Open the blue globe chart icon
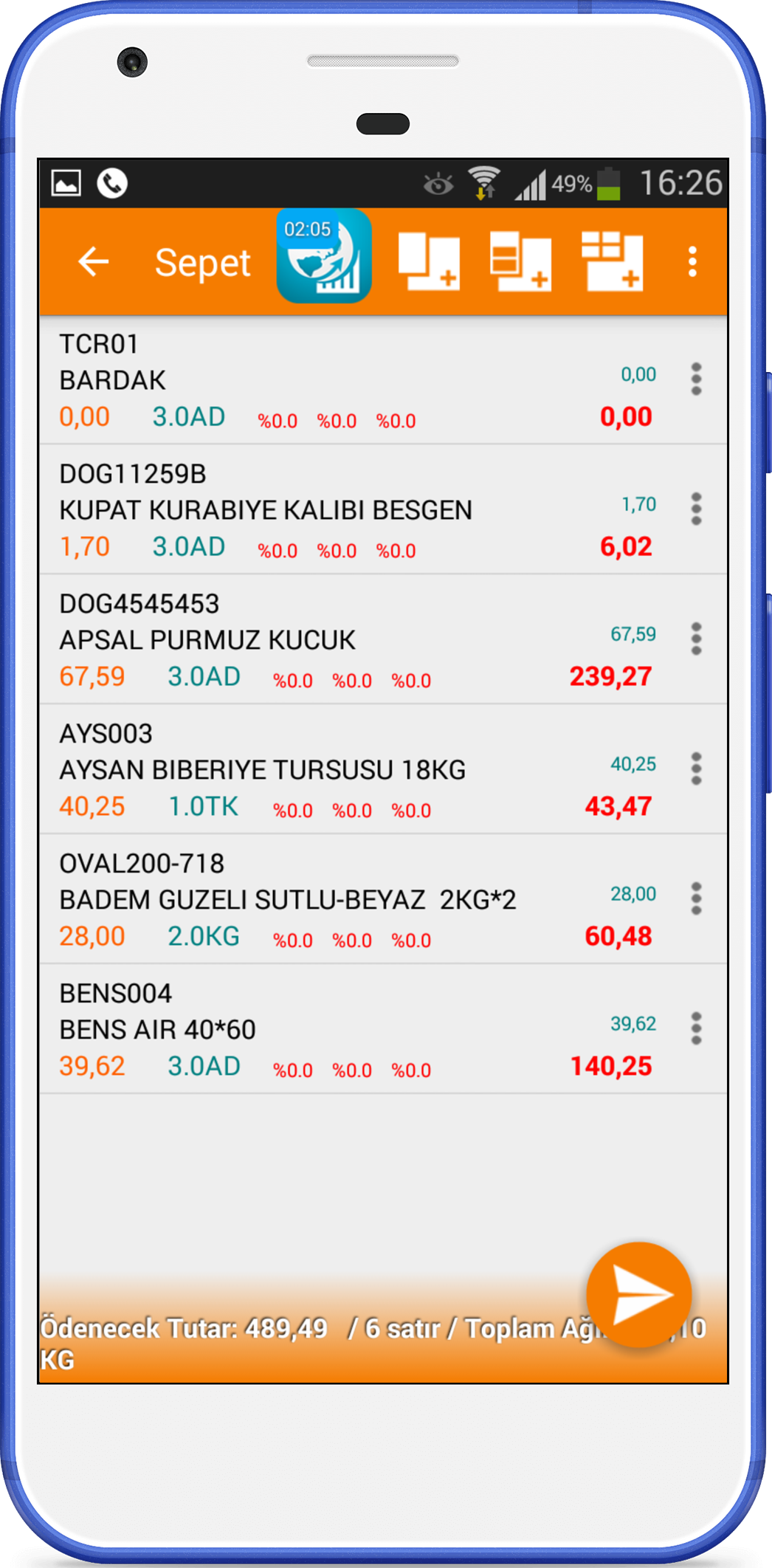 324,256
